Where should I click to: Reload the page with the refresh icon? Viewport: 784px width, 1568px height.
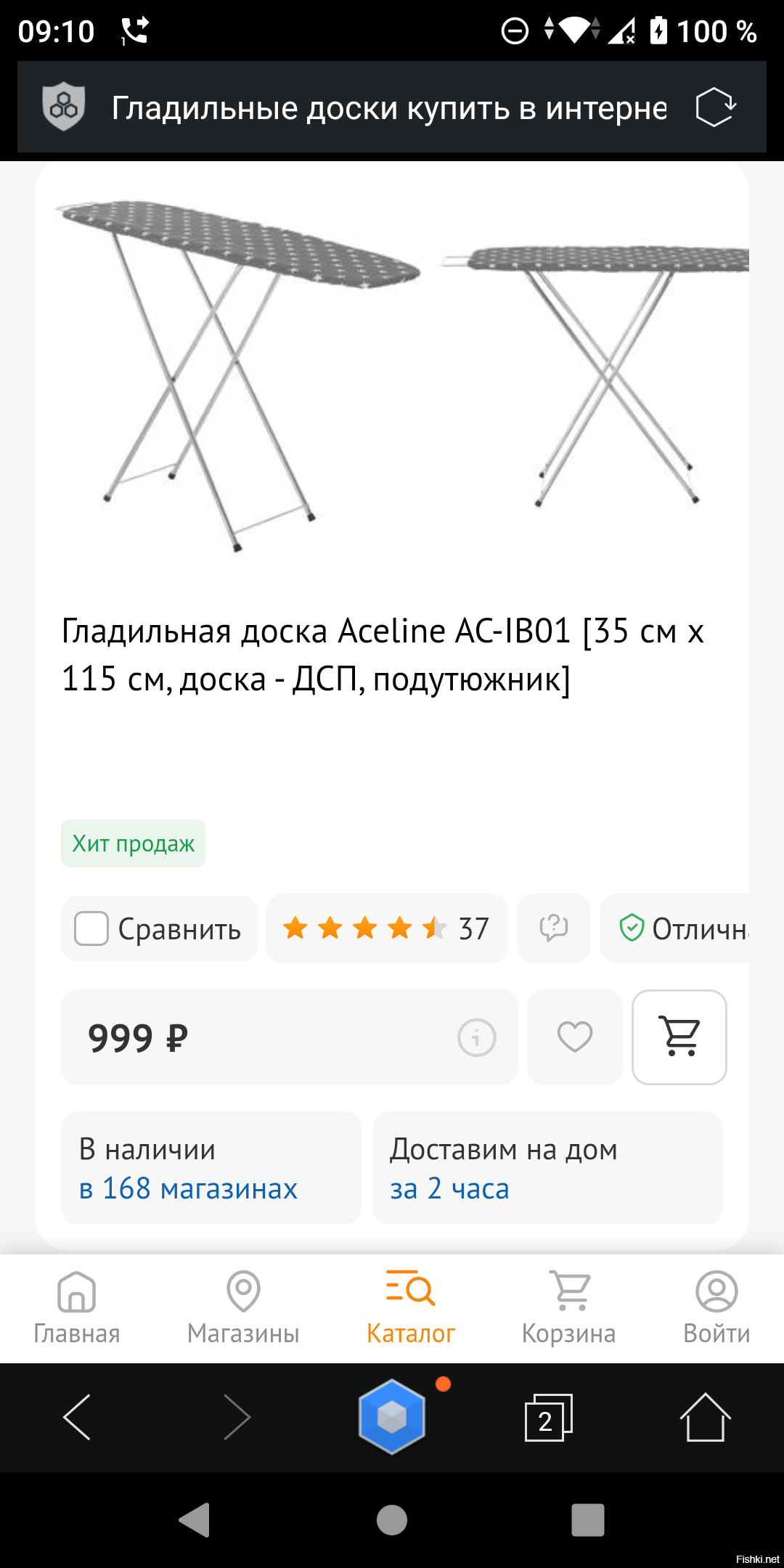pyautogui.click(x=716, y=107)
